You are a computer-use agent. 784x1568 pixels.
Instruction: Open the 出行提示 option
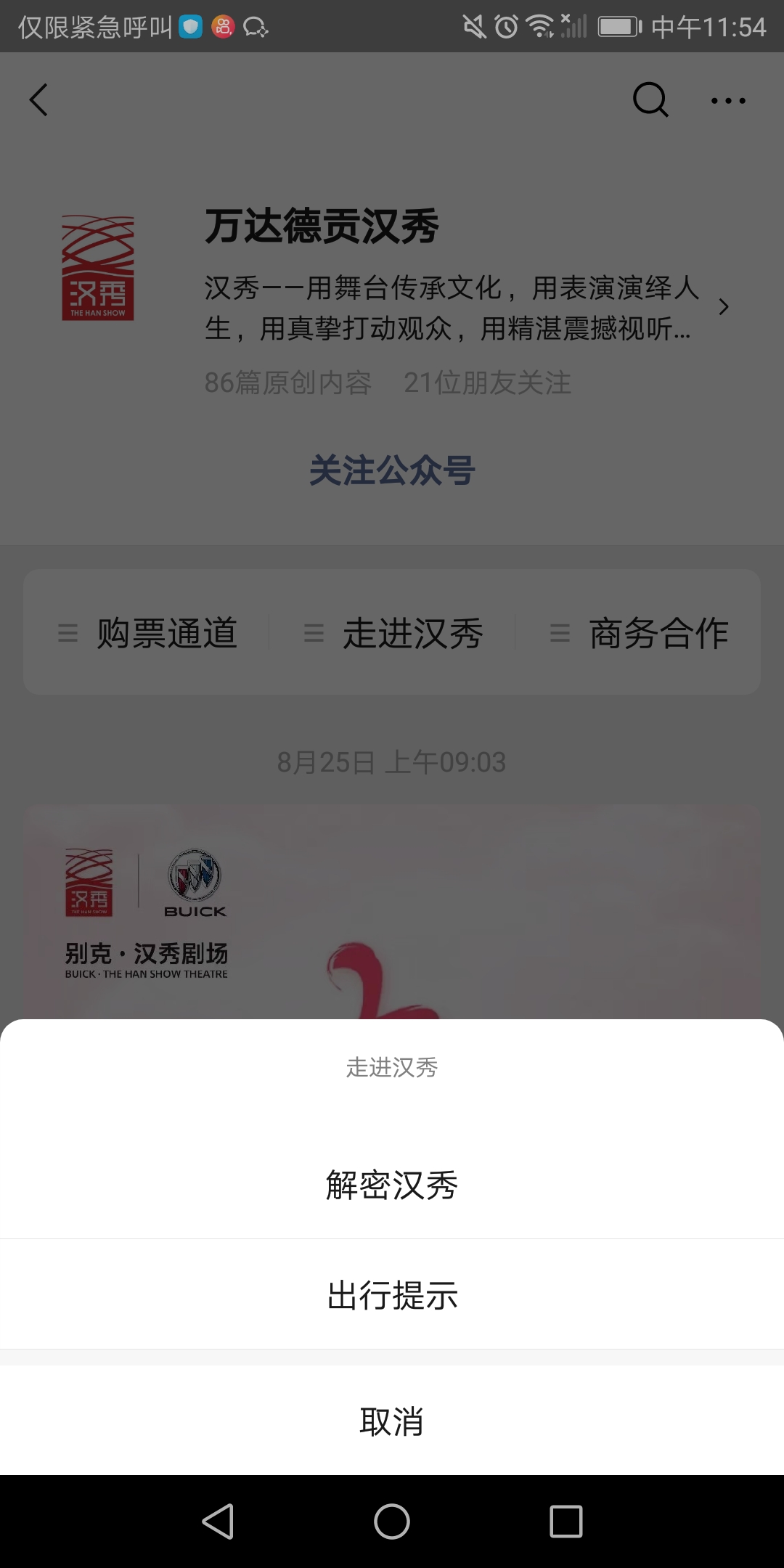(x=392, y=1294)
